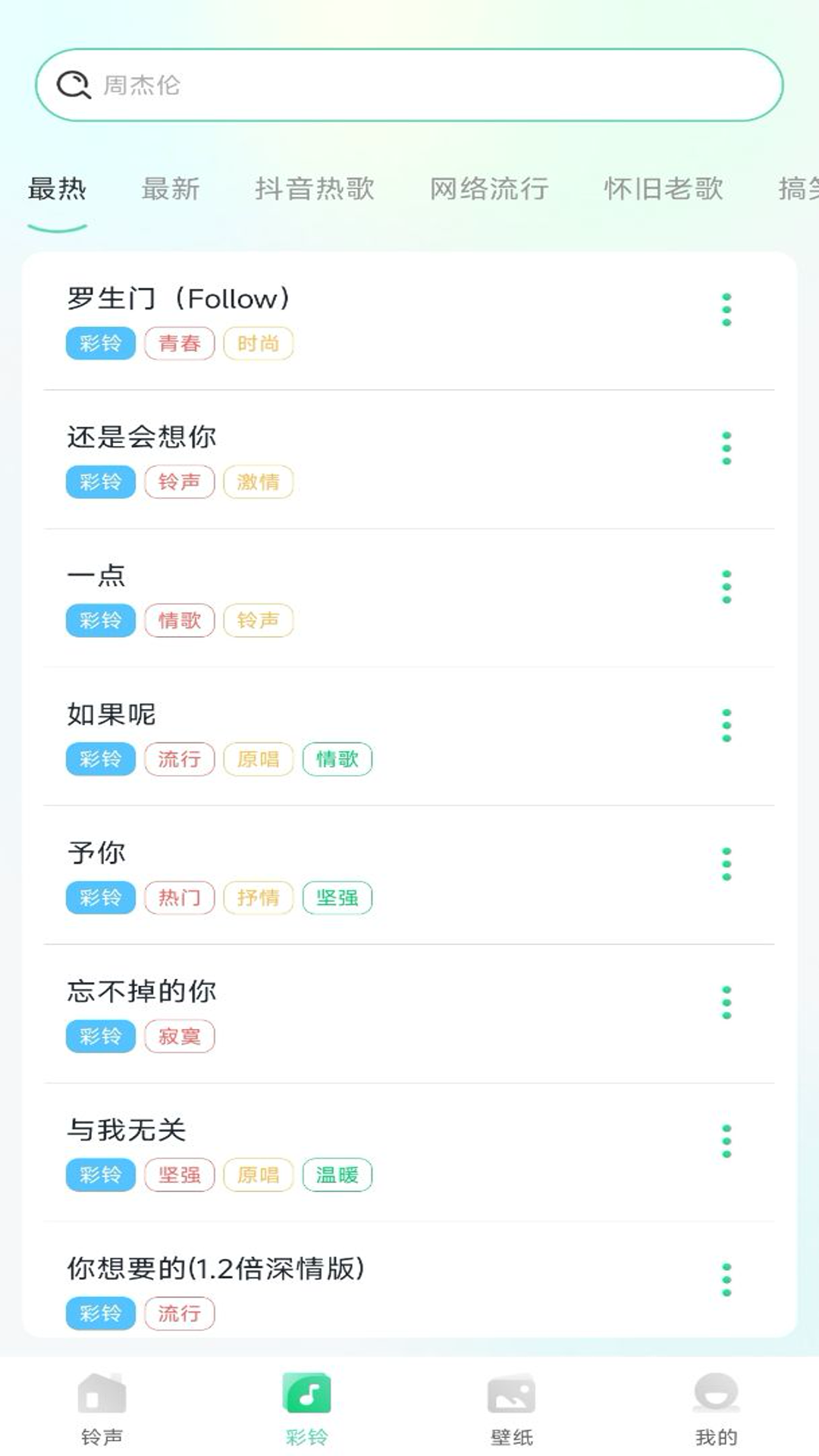Screen dimensions: 819x1456
Task: Open options menu for 还是会想你
Action: click(726, 447)
